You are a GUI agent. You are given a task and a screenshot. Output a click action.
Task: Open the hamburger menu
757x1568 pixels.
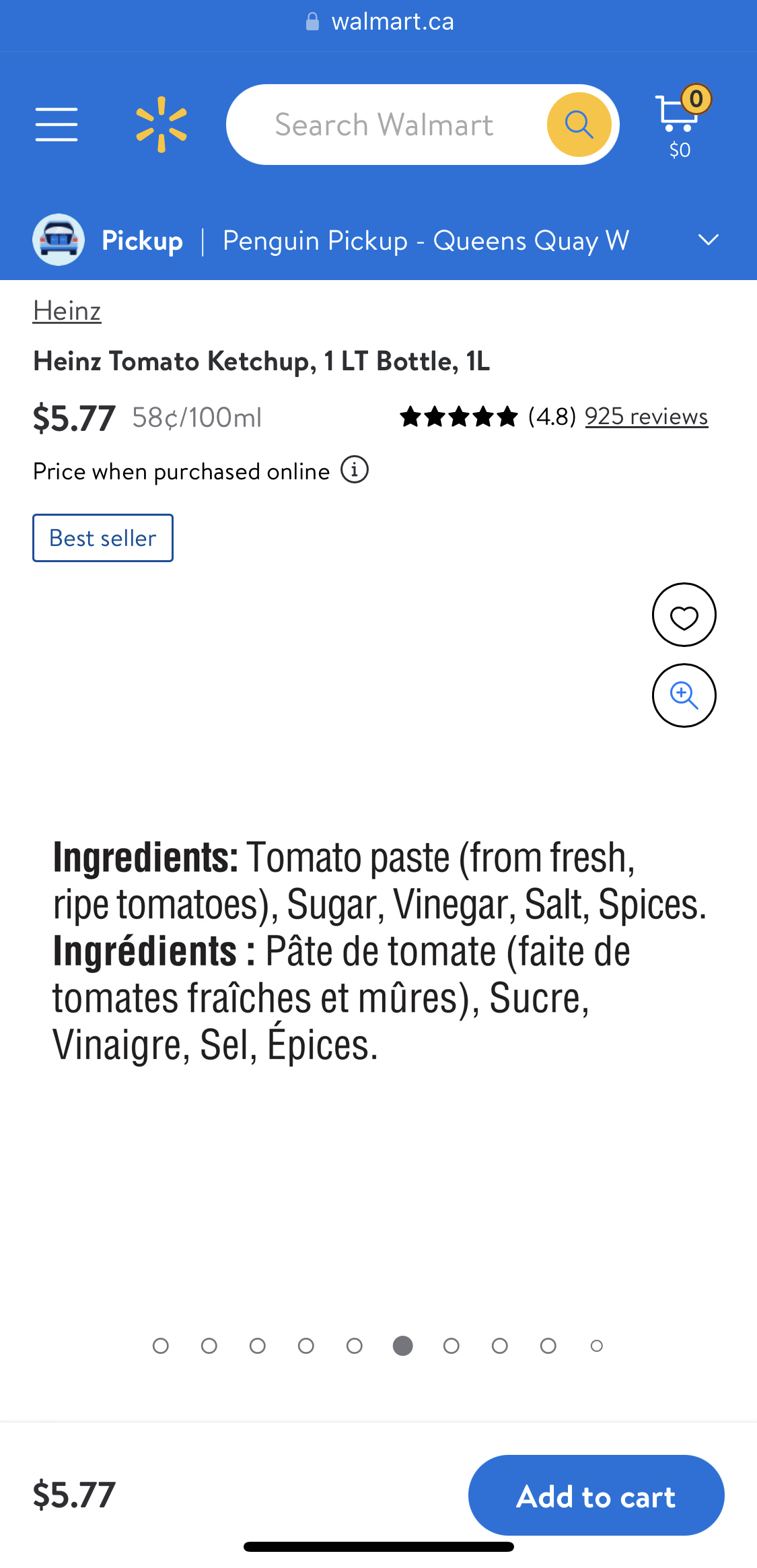tap(57, 125)
